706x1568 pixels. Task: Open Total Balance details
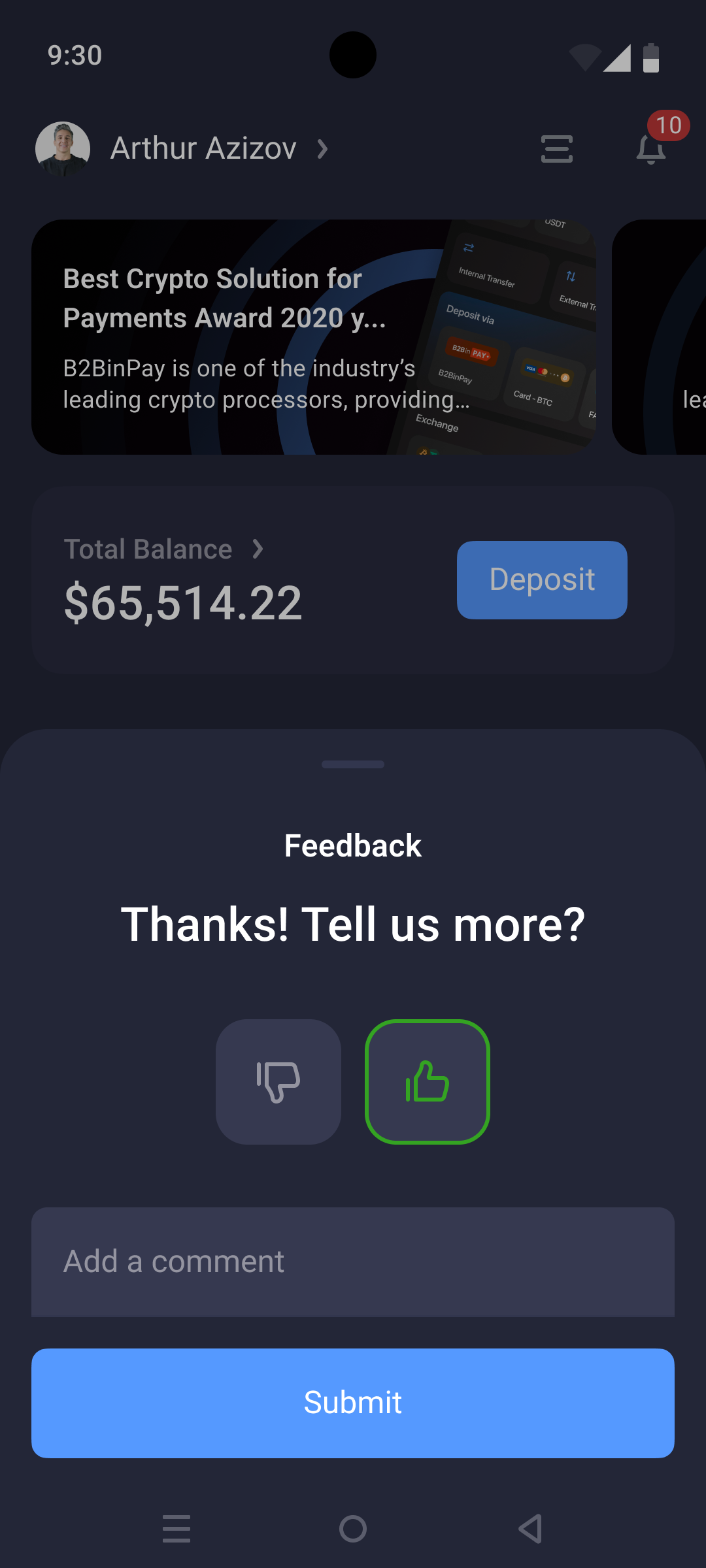pyautogui.click(x=163, y=549)
